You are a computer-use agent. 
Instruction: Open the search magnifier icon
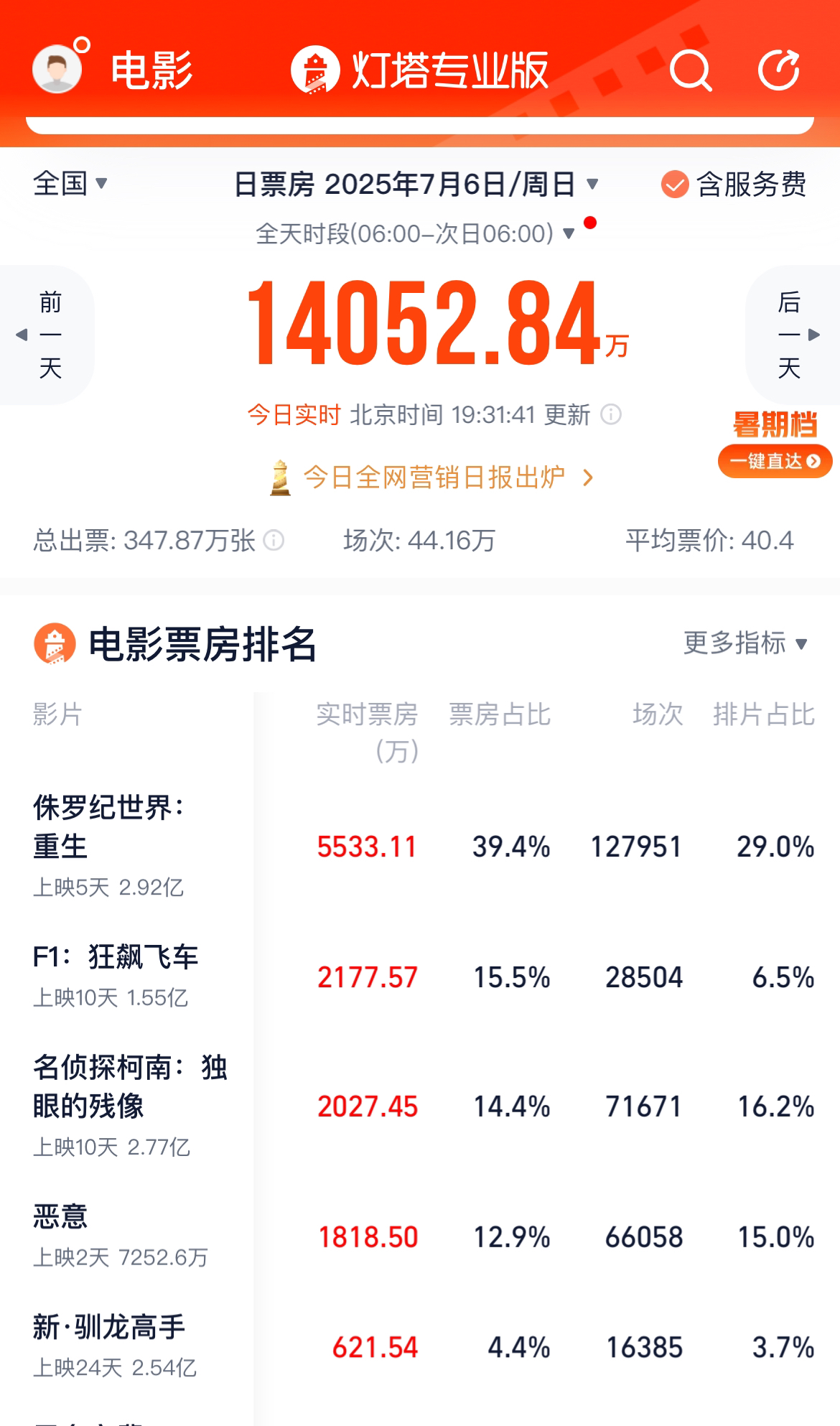point(691,70)
